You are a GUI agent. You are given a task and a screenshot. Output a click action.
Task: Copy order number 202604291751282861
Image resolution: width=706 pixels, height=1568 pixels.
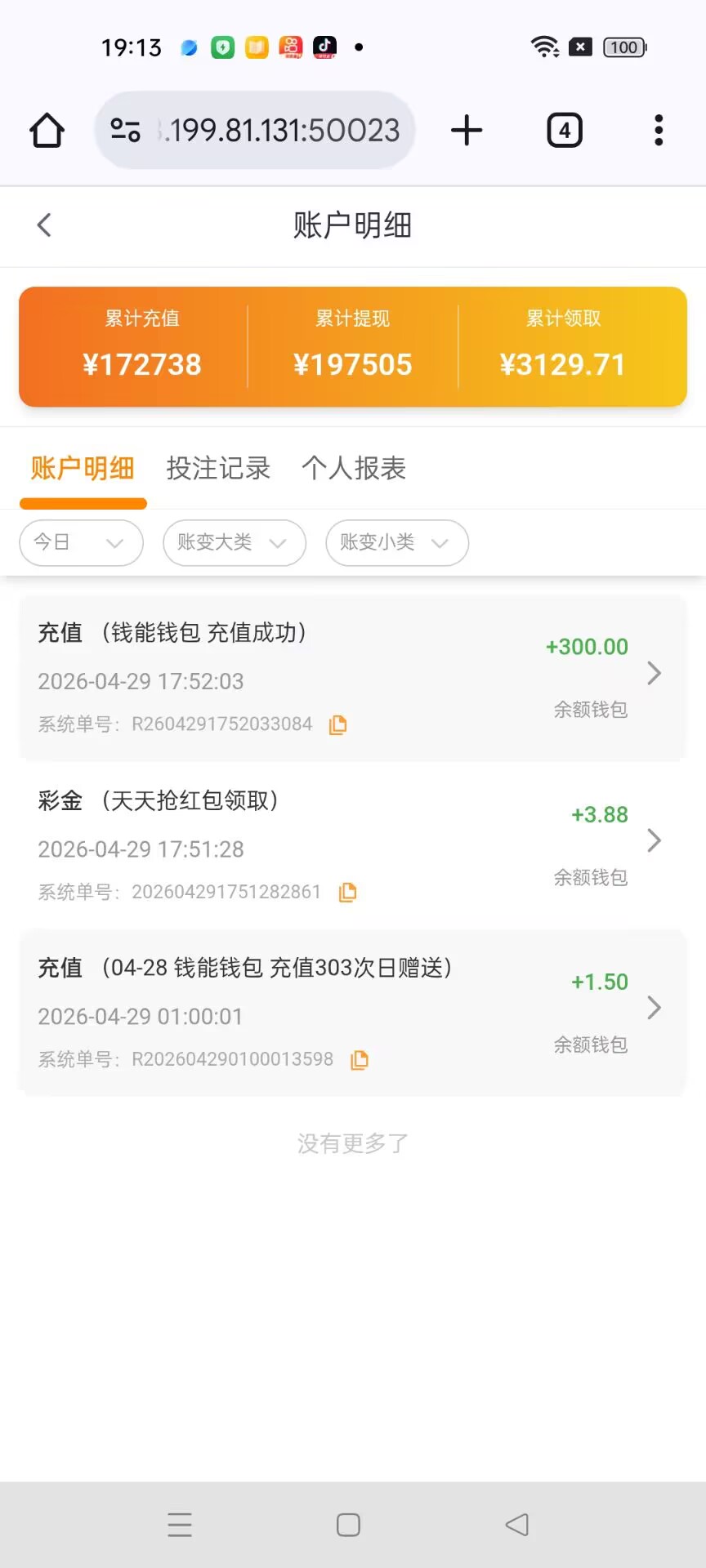347,893
